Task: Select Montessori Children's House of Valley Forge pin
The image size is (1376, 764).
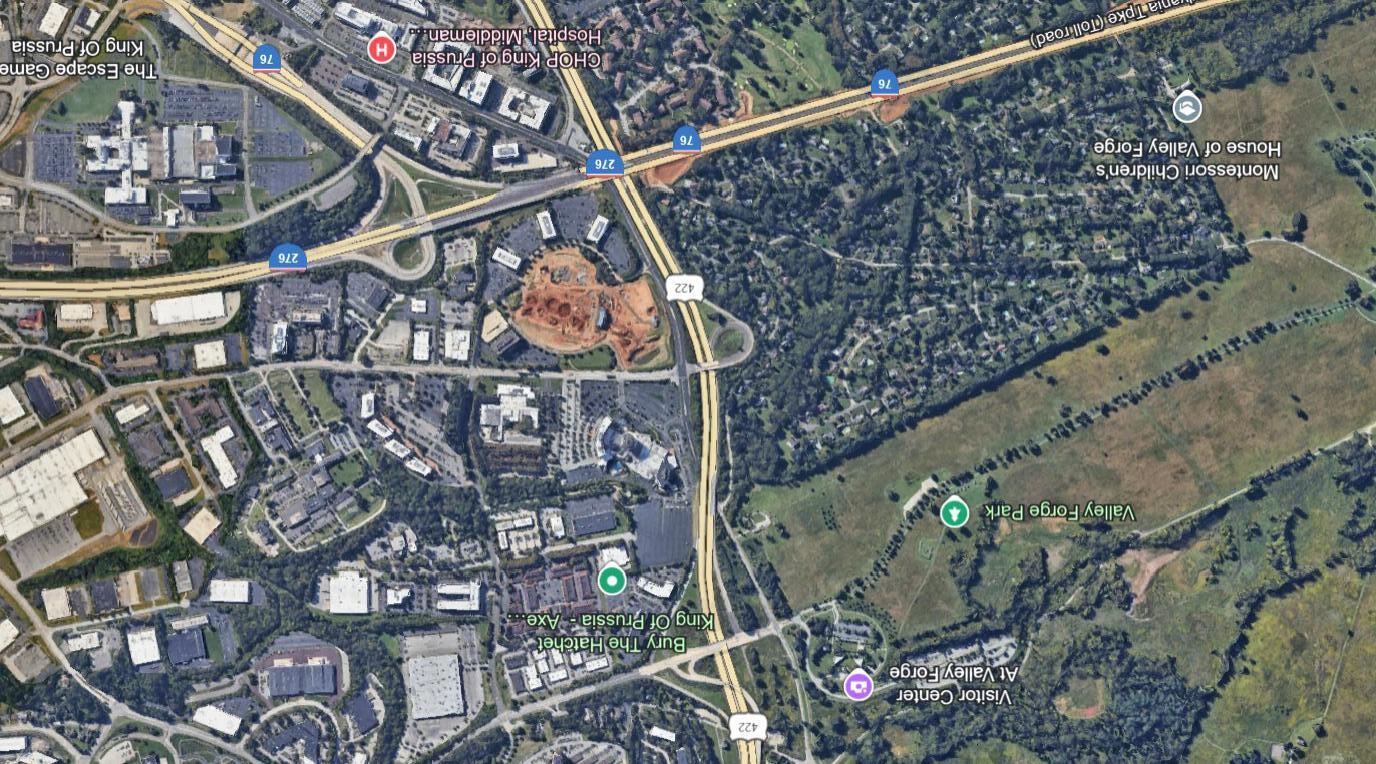Action: [x=1186, y=106]
